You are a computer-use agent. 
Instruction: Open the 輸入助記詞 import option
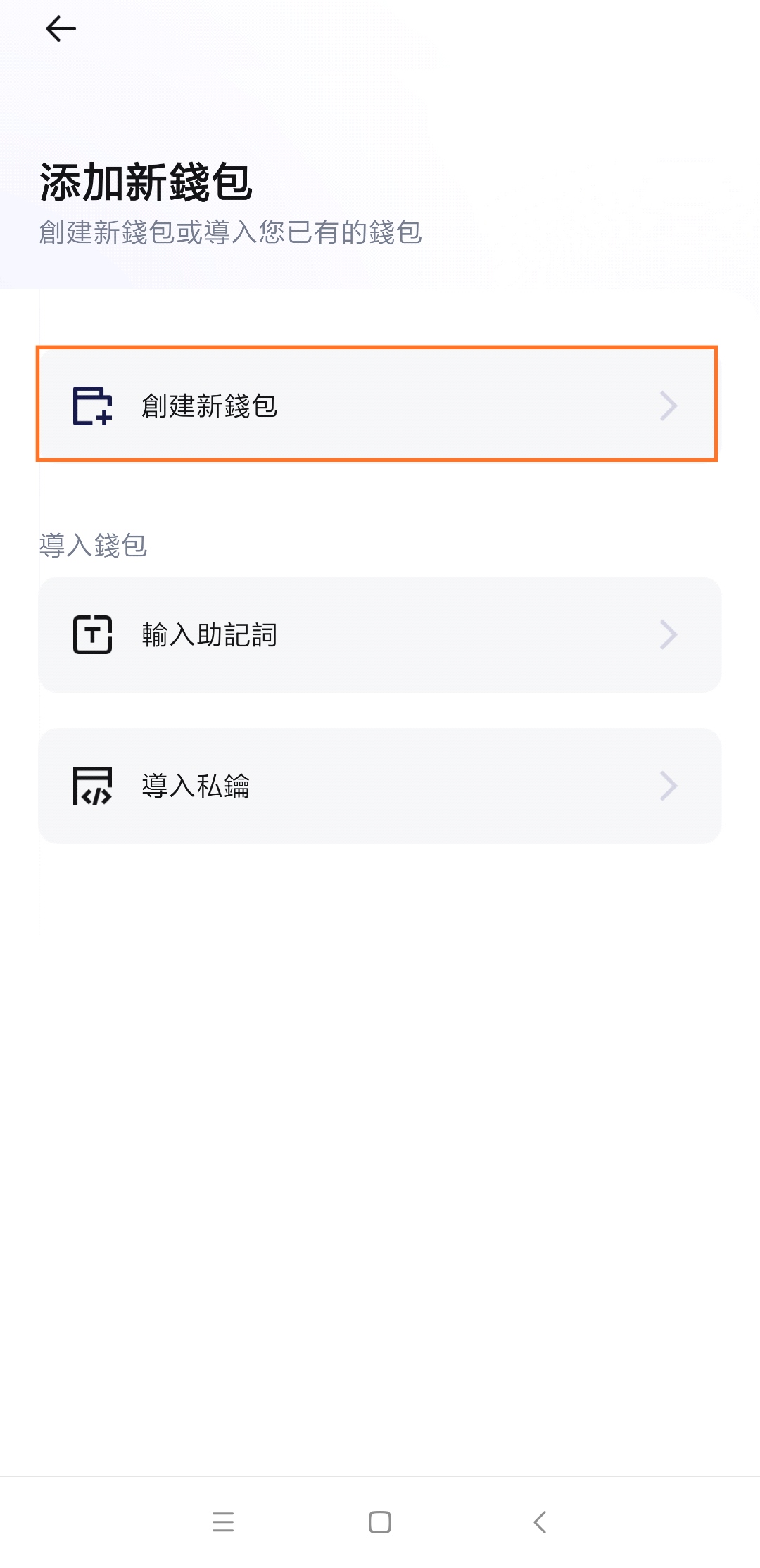click(379, 634)
